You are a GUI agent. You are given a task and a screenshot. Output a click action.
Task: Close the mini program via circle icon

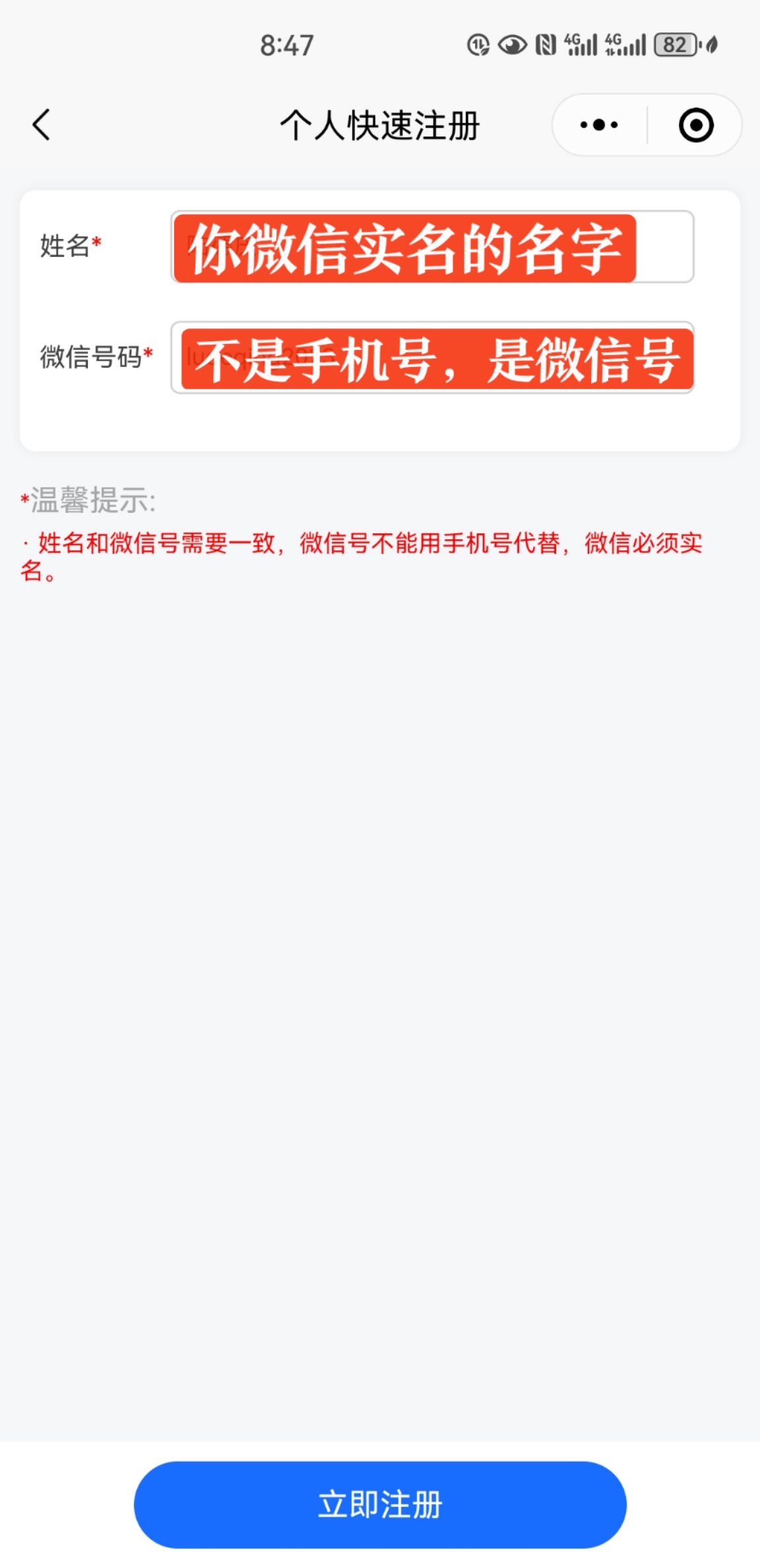pos(695,125)
